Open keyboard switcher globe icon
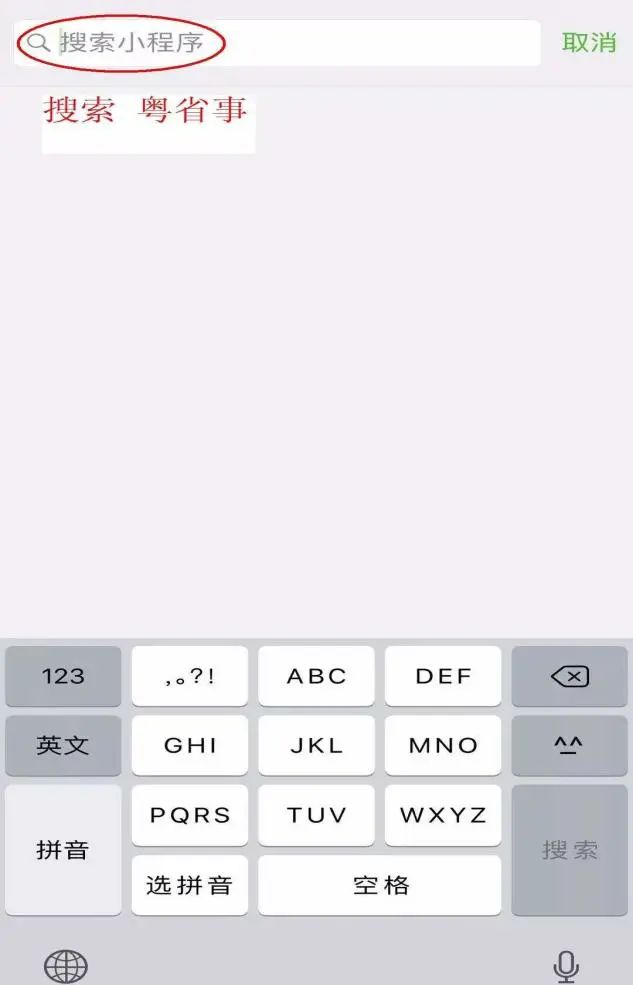The height and width of the screenshot is (985, 633). pos(66,966)
